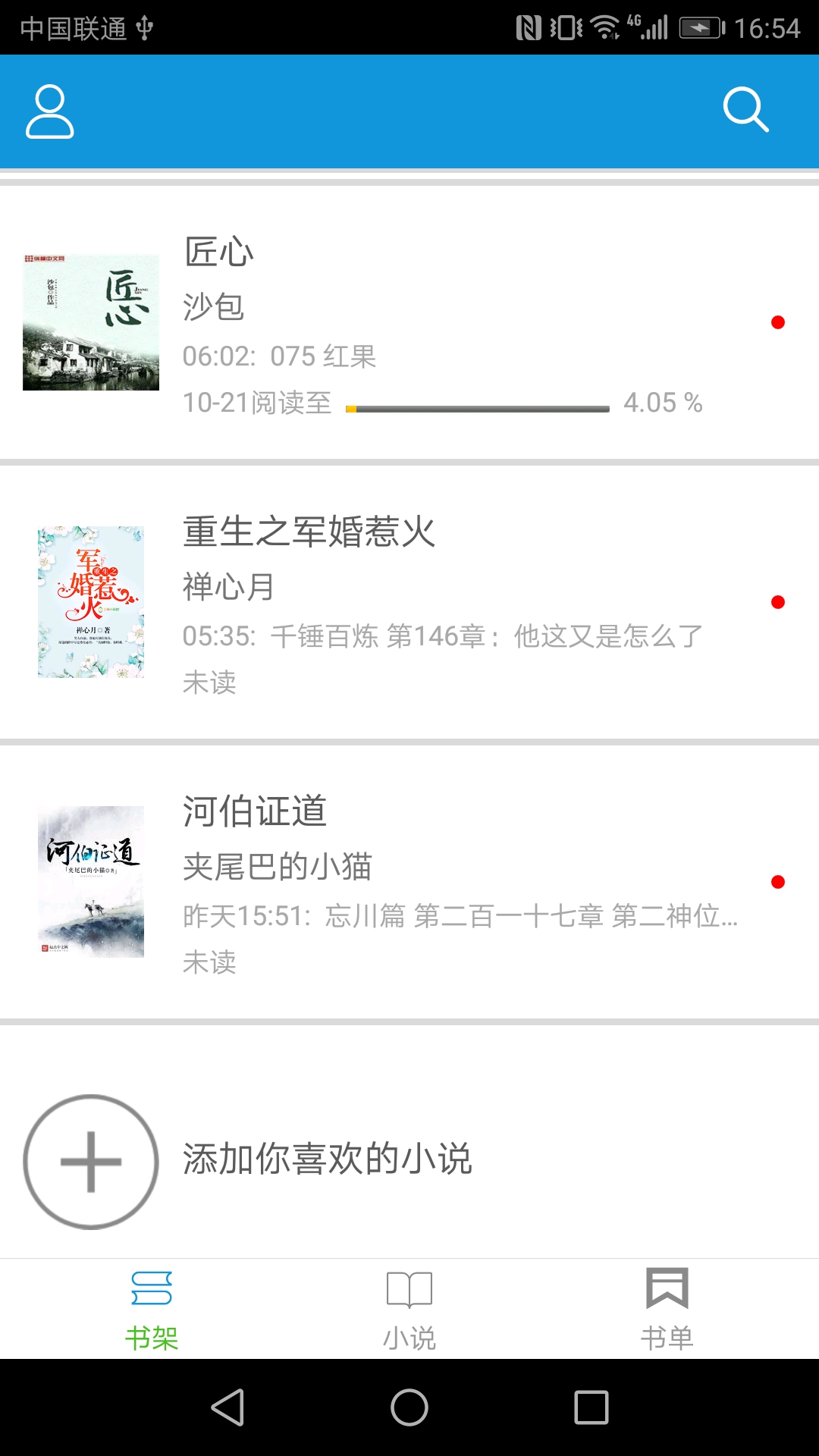
Task: Switch to the 书架 tab
Action: coord(152,1310)
